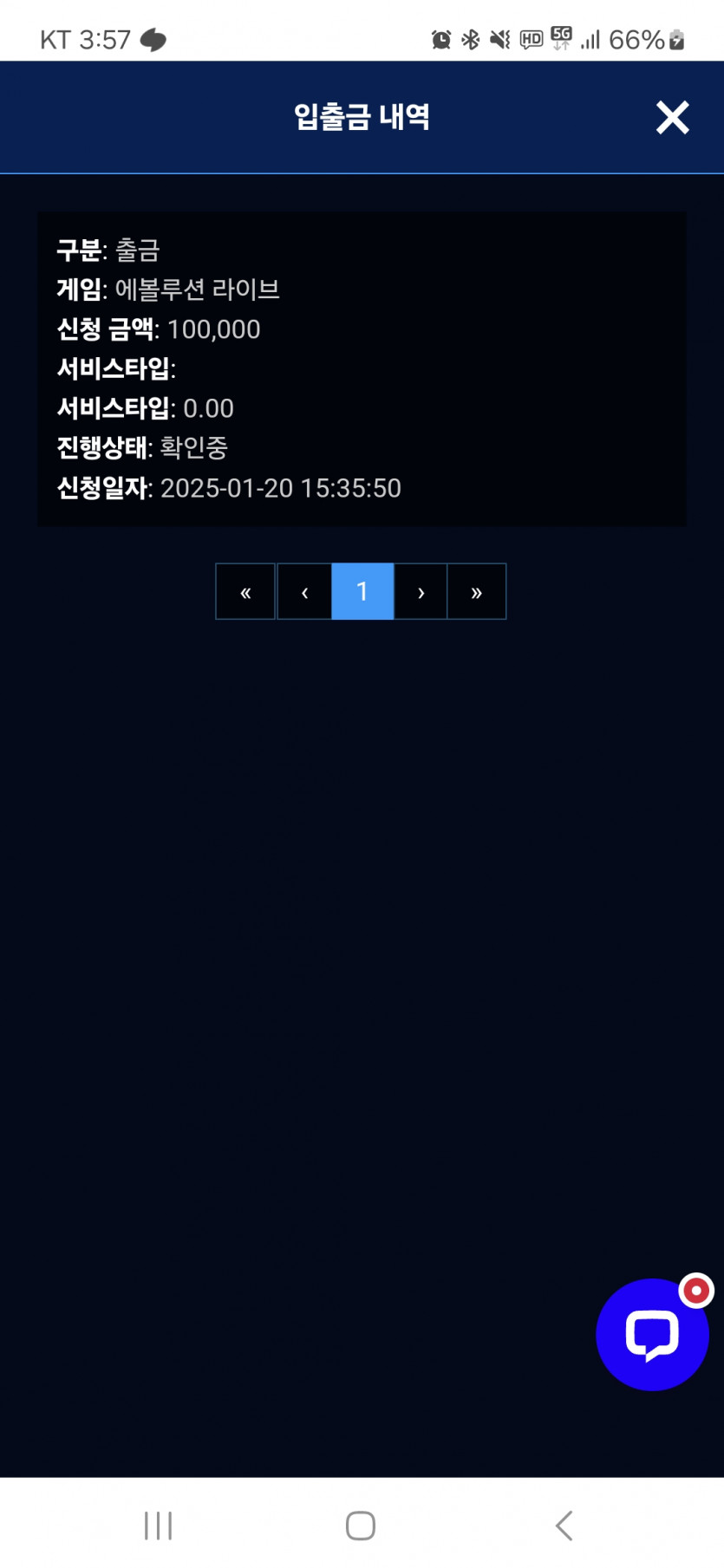Jump to the first page with «
724x1568 pixels.
[245, 592]
